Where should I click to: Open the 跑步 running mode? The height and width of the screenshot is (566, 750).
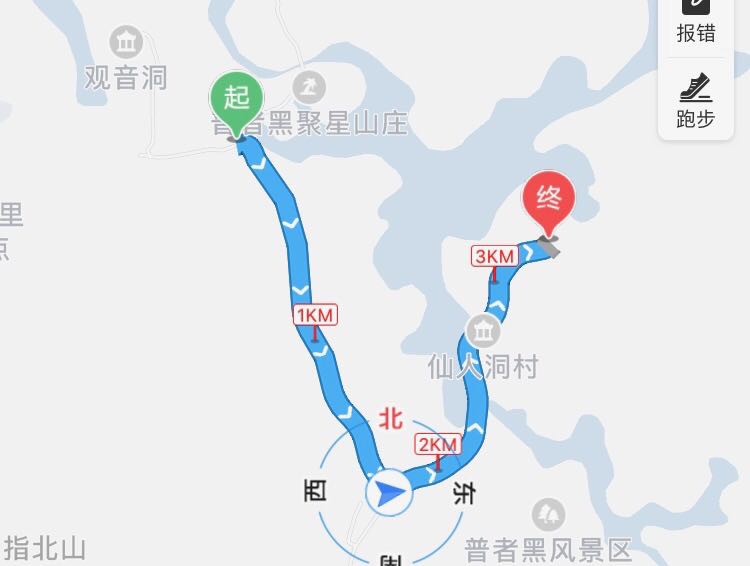696,101
